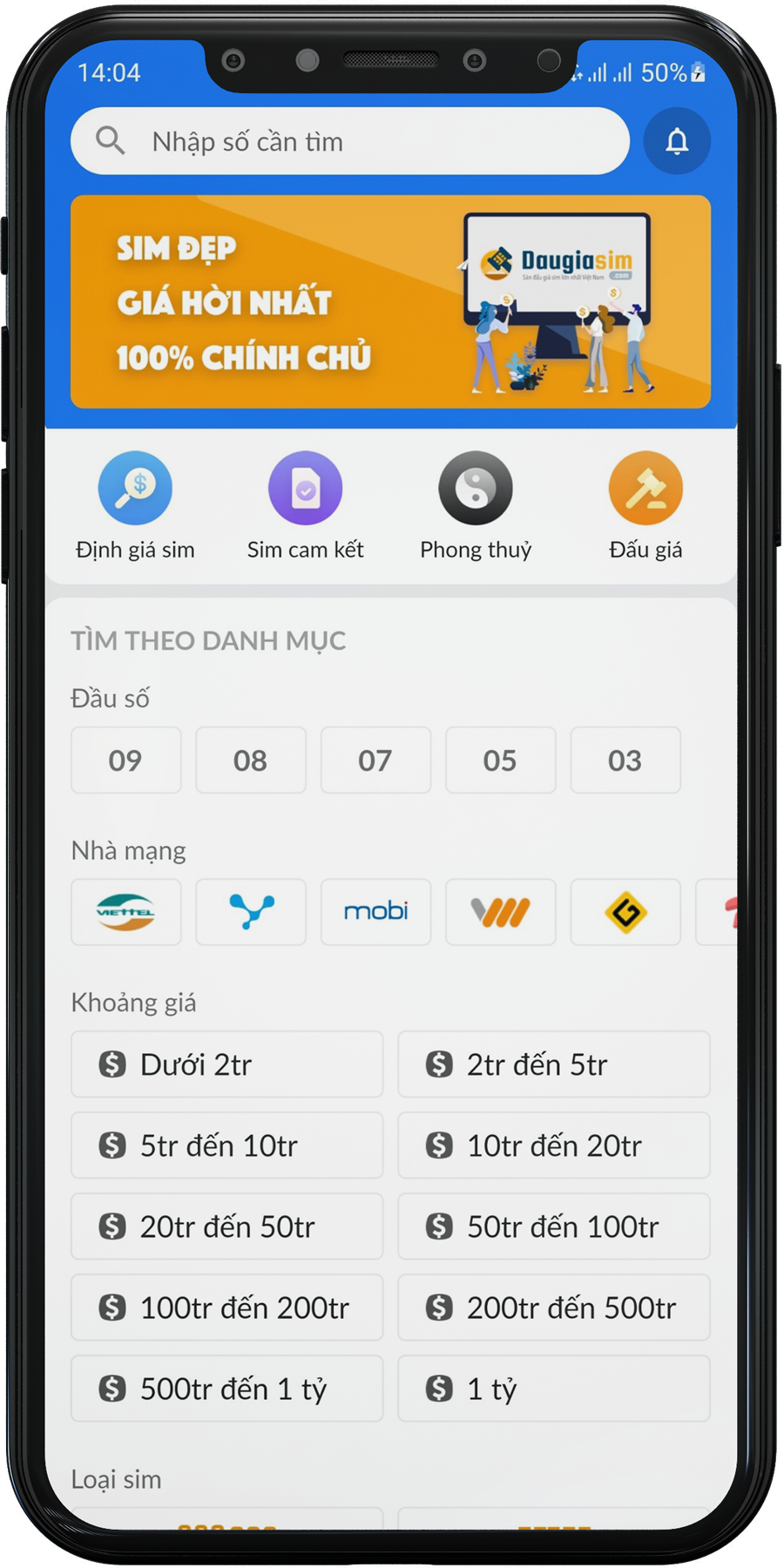Choose 20tr đến 50tr range
Screen dimensions: 784x1568
pos(226,1227)
